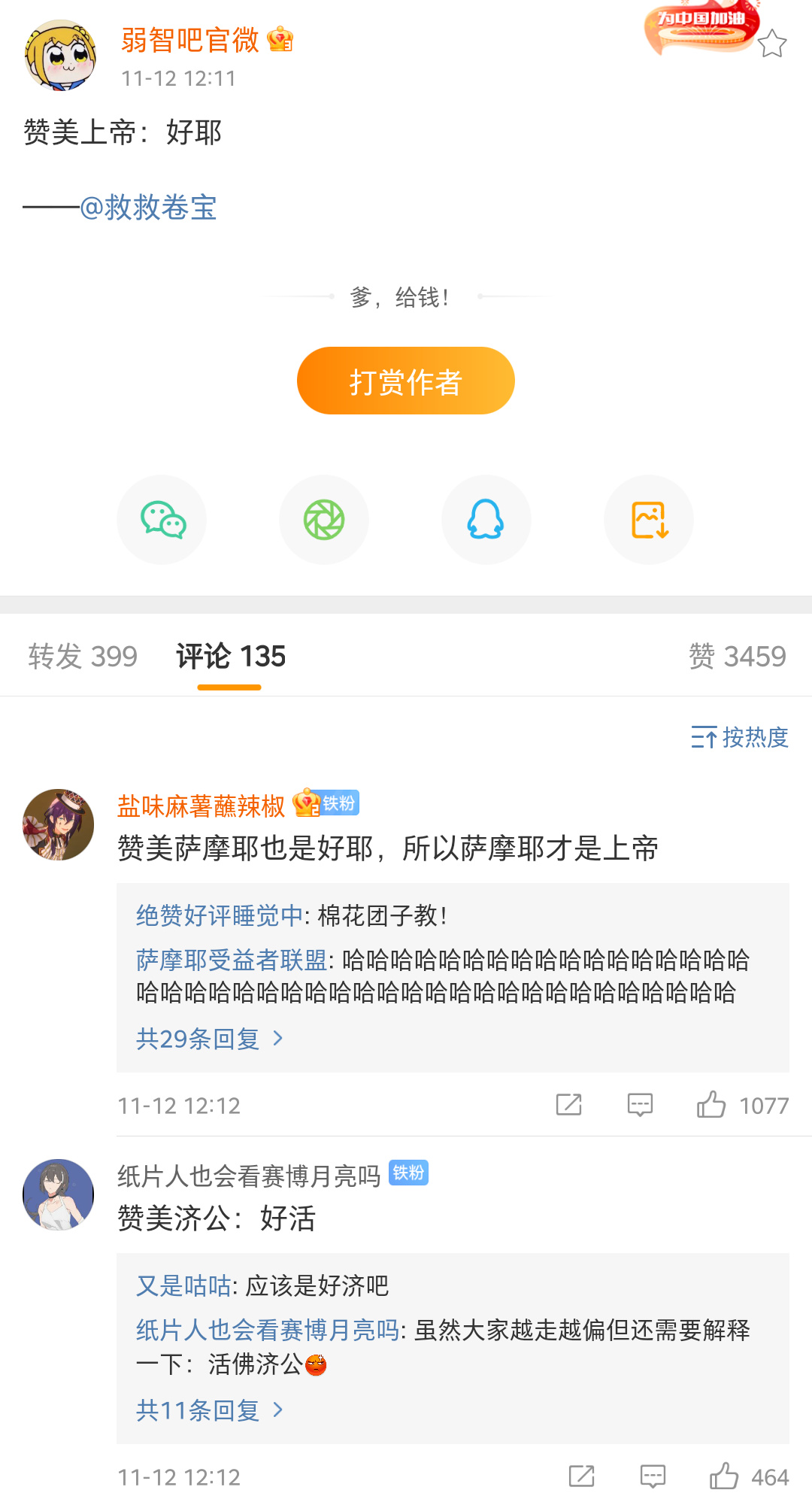The image size is (812, 1496).
Task: Save post as image
Action: (x=649, y=520)
